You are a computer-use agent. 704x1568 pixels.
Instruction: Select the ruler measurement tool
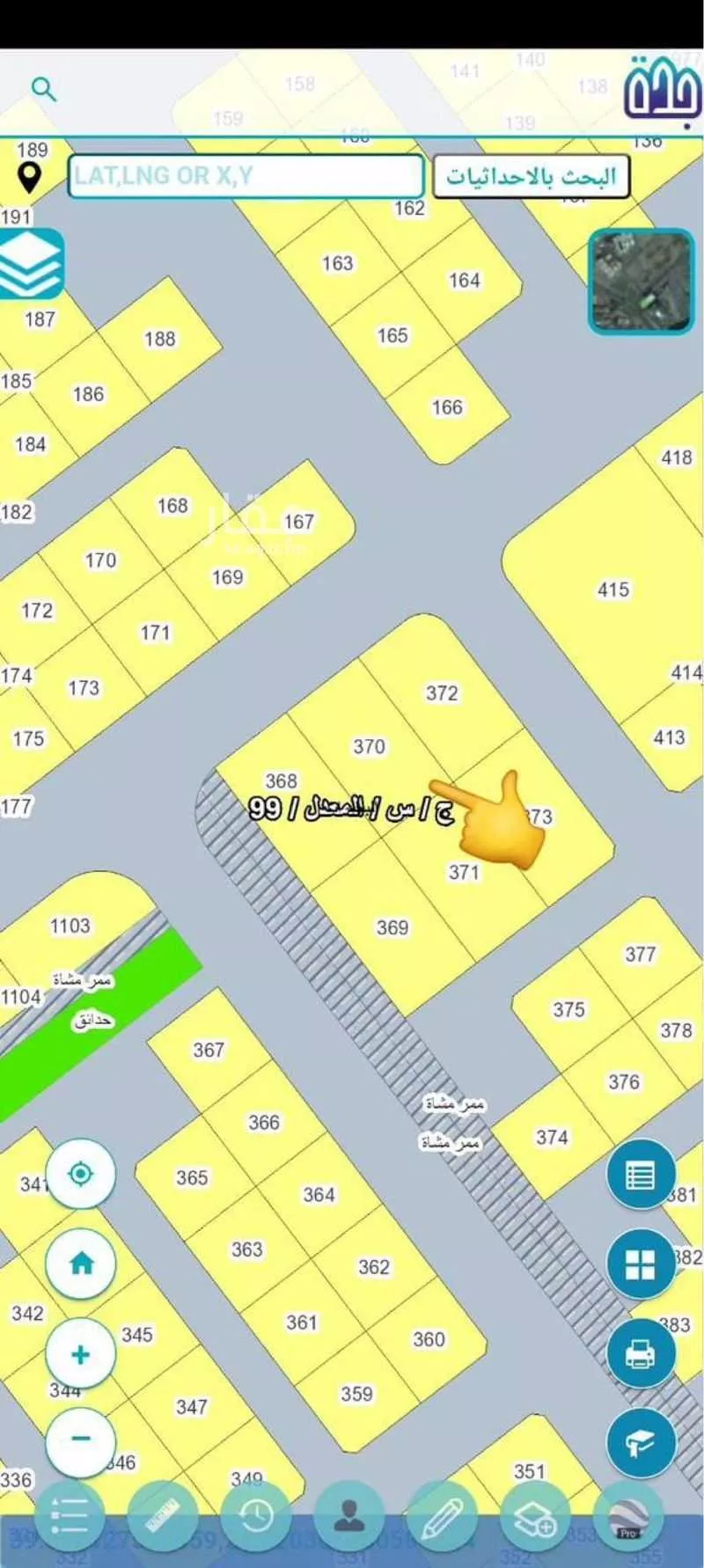163,1516
